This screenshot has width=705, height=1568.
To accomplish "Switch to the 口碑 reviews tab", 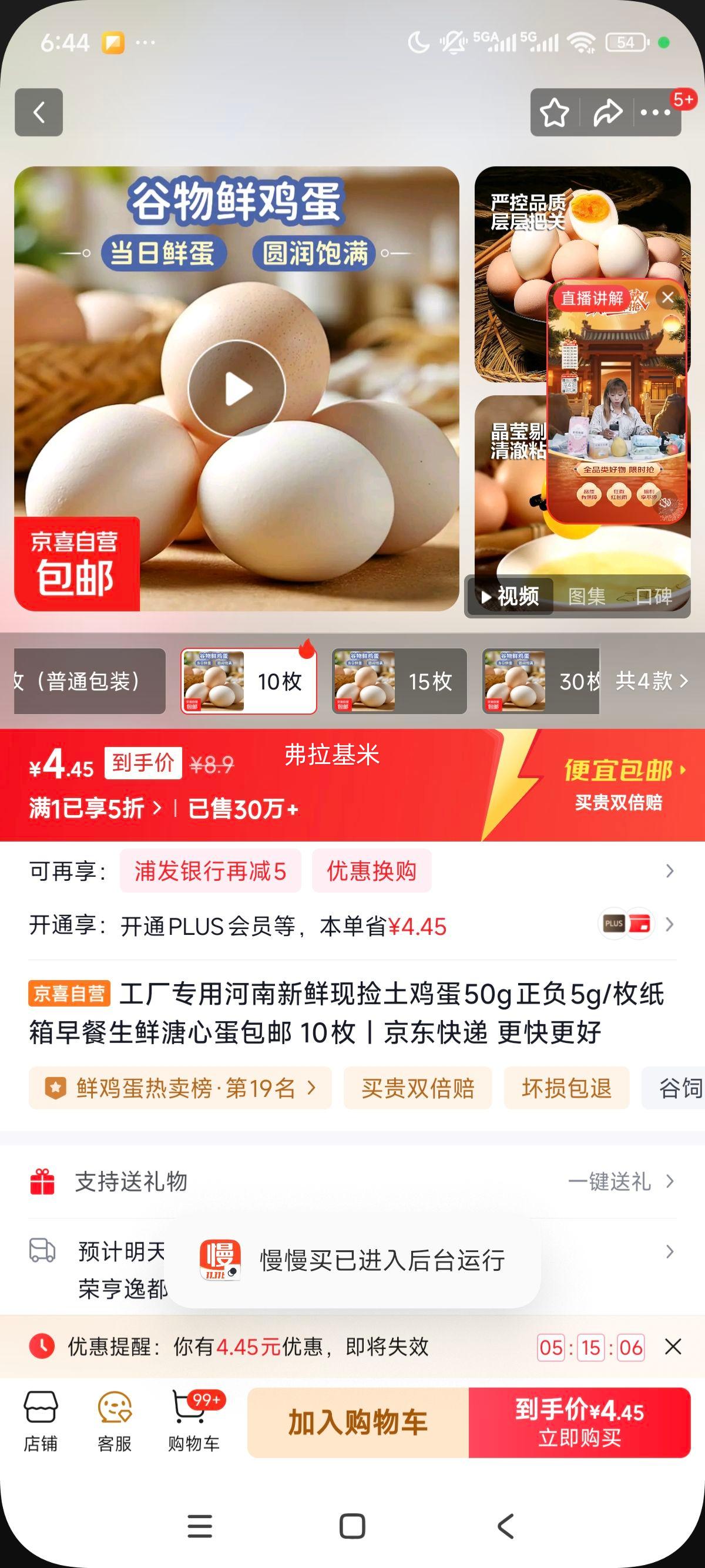I will pos(653,597).
